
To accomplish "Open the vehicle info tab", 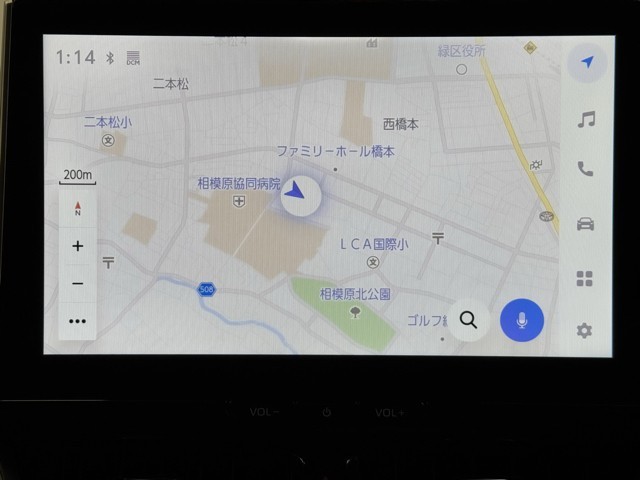I will click(x=585, y=223).
